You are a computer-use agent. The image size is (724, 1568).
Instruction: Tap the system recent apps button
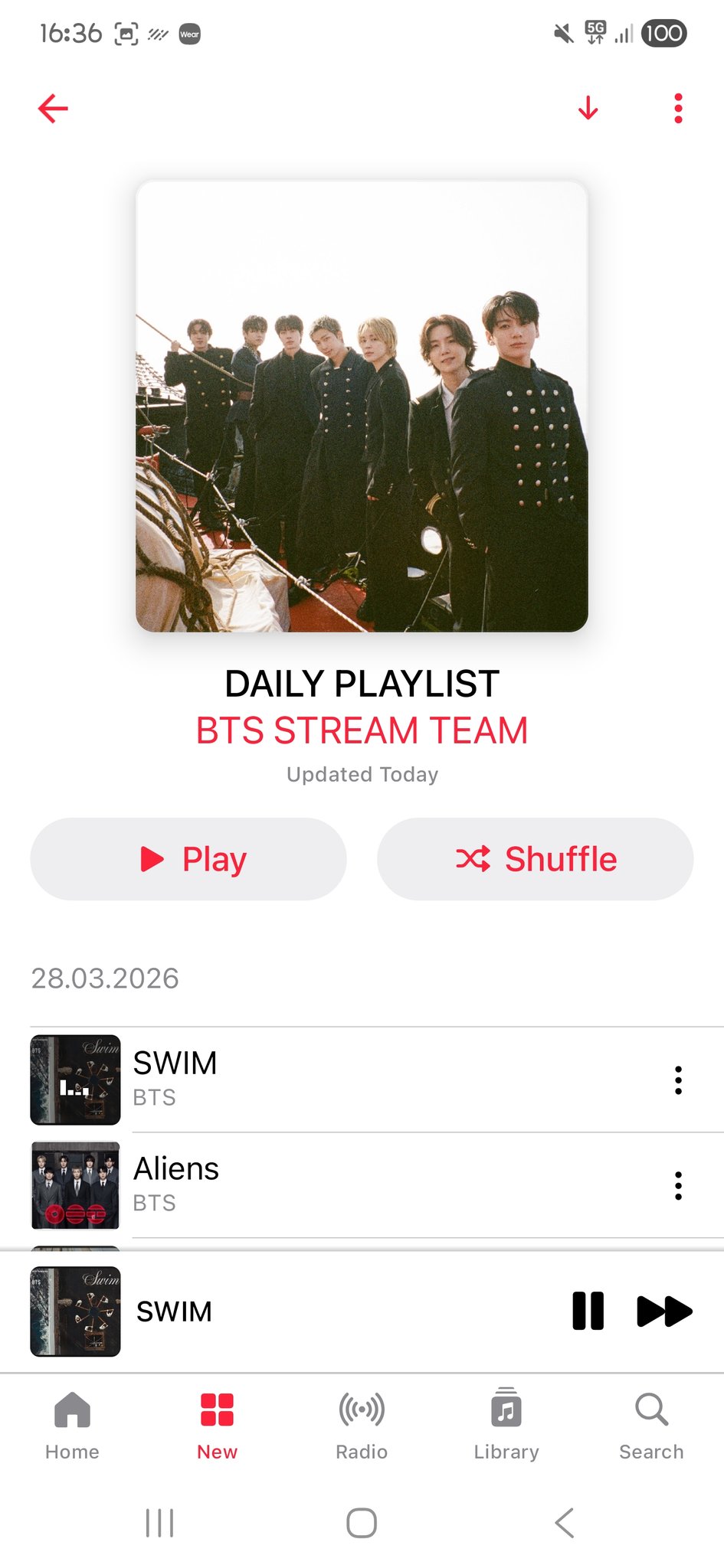[159, 1523]
